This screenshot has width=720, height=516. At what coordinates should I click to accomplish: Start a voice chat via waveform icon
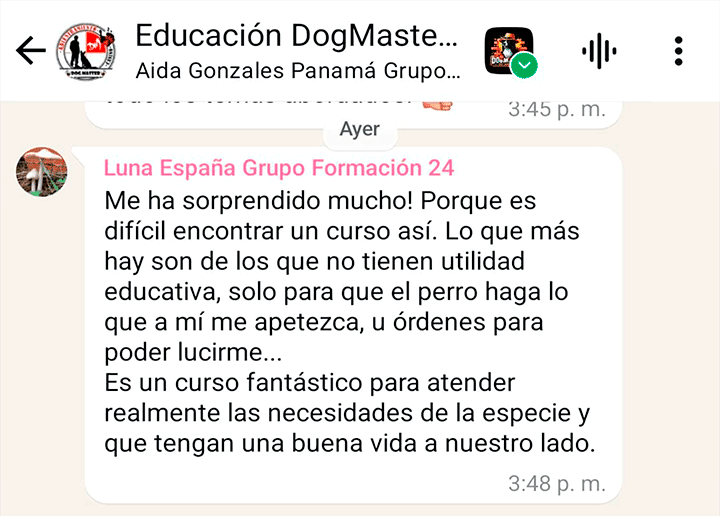(x=599, y=51)
